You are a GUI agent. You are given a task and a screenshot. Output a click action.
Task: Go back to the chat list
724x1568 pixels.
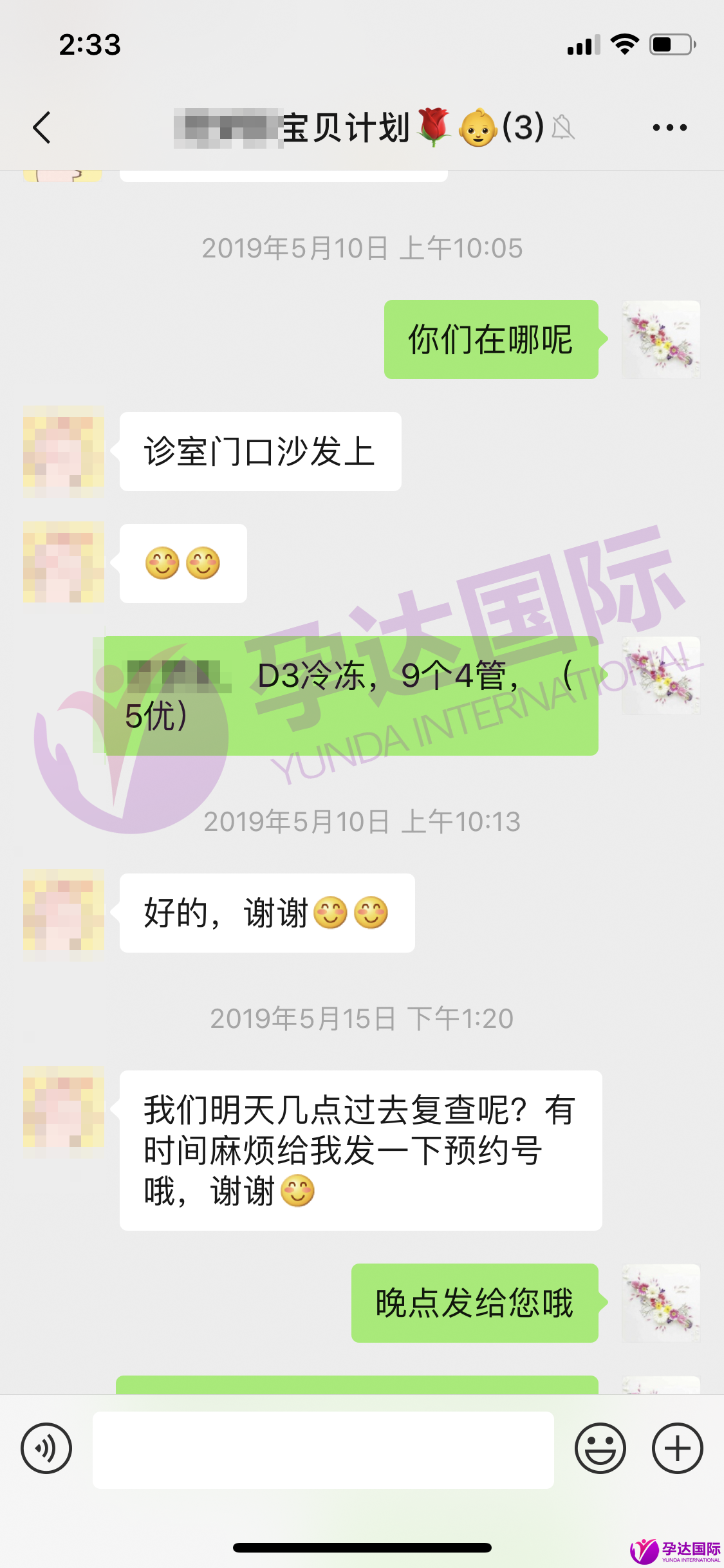42,127
